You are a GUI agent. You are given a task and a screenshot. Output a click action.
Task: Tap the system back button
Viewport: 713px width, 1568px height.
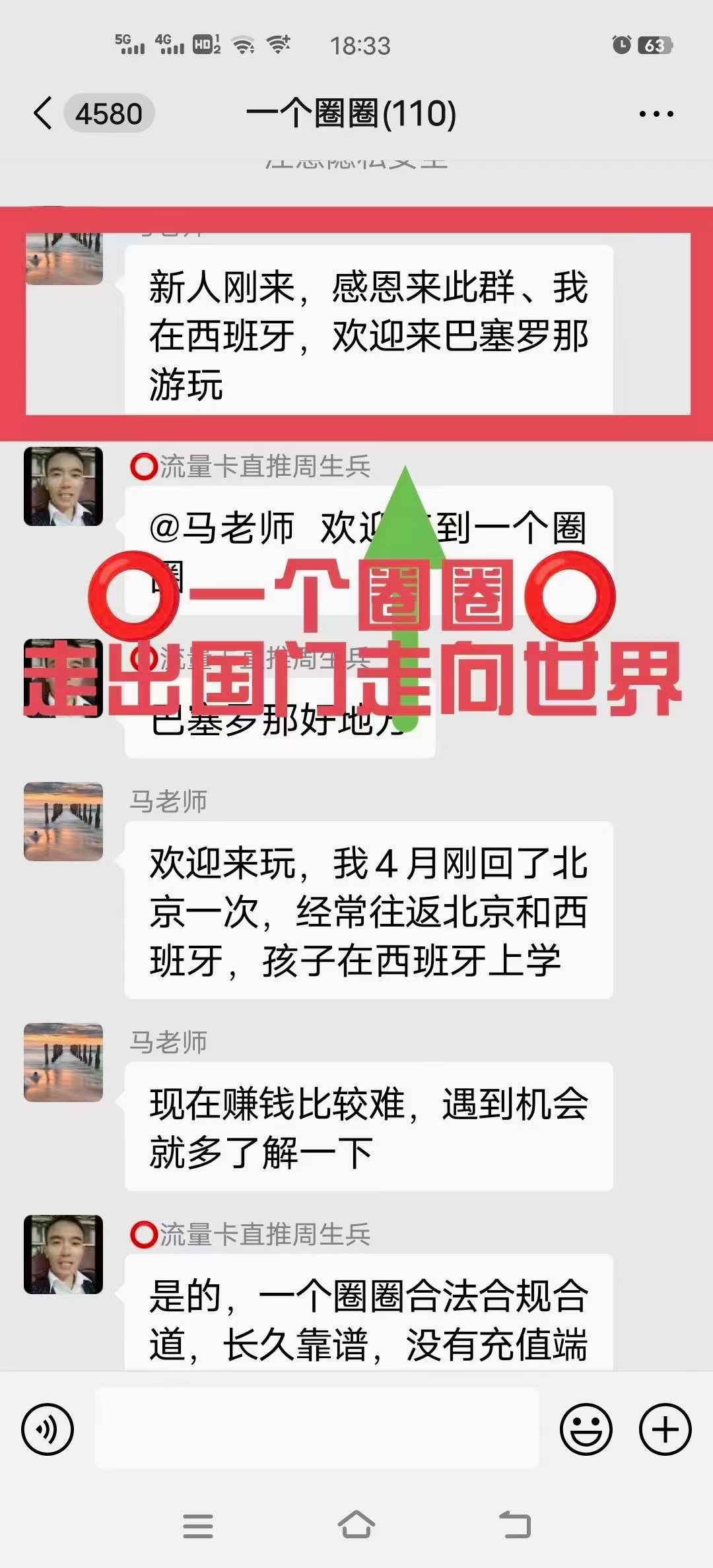pyautogui.click(x=515, y=1525)
